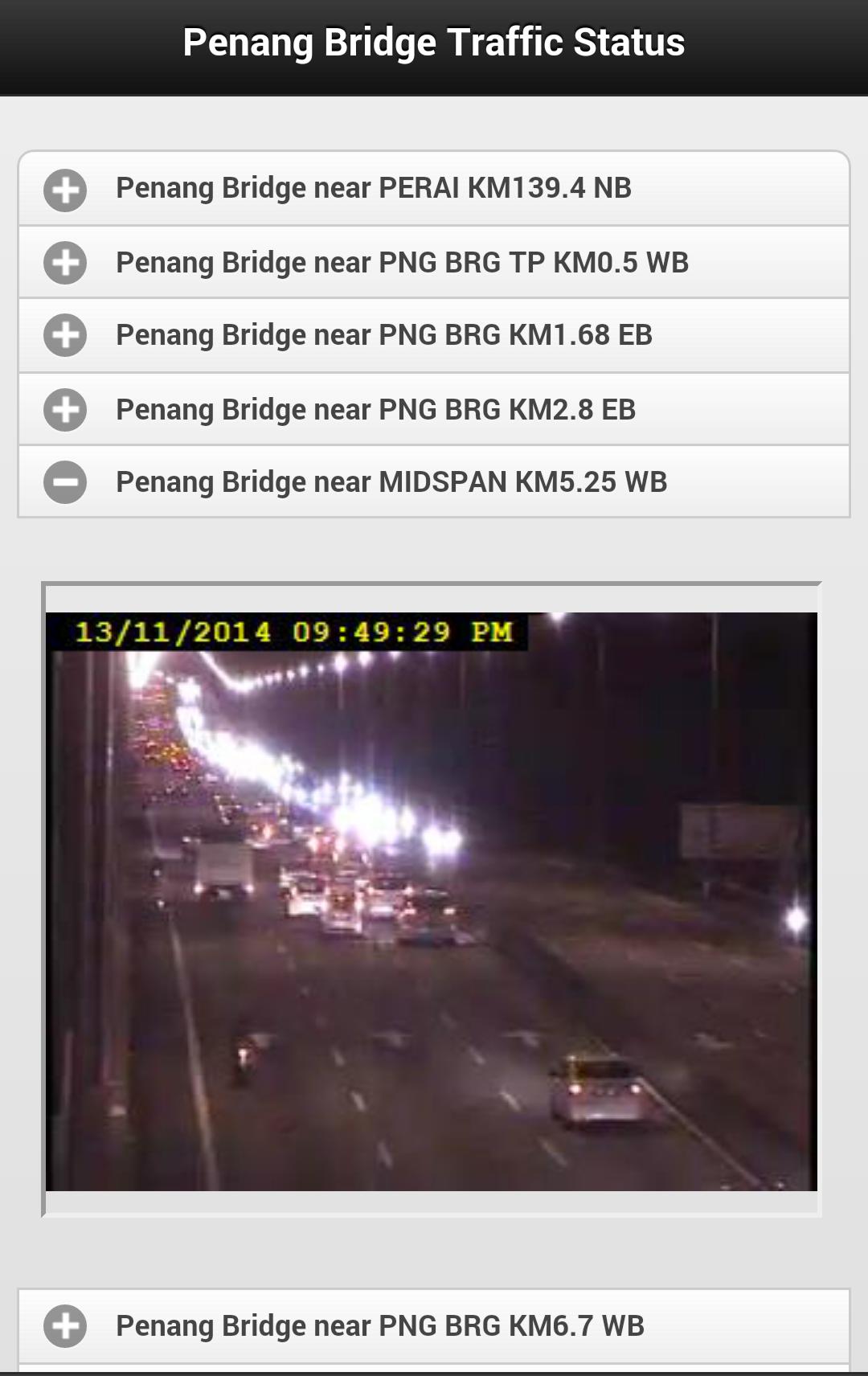The height and width of the screenshot is (1376, 868).
Task: Expand PNG BRG KM6.7 WB section
Action: pos(434,1326)
